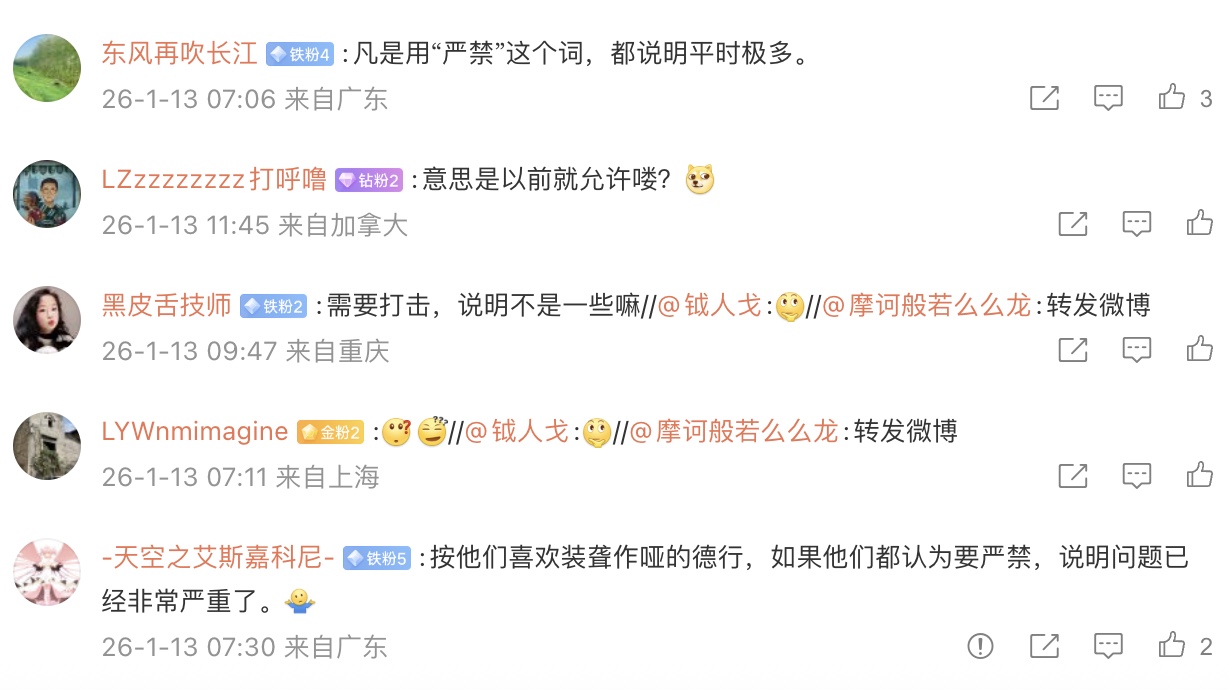Like the comment by LZzzzzzzzz打呼噜
Screen dimensions: 1230x690
tap(1200, 224)
